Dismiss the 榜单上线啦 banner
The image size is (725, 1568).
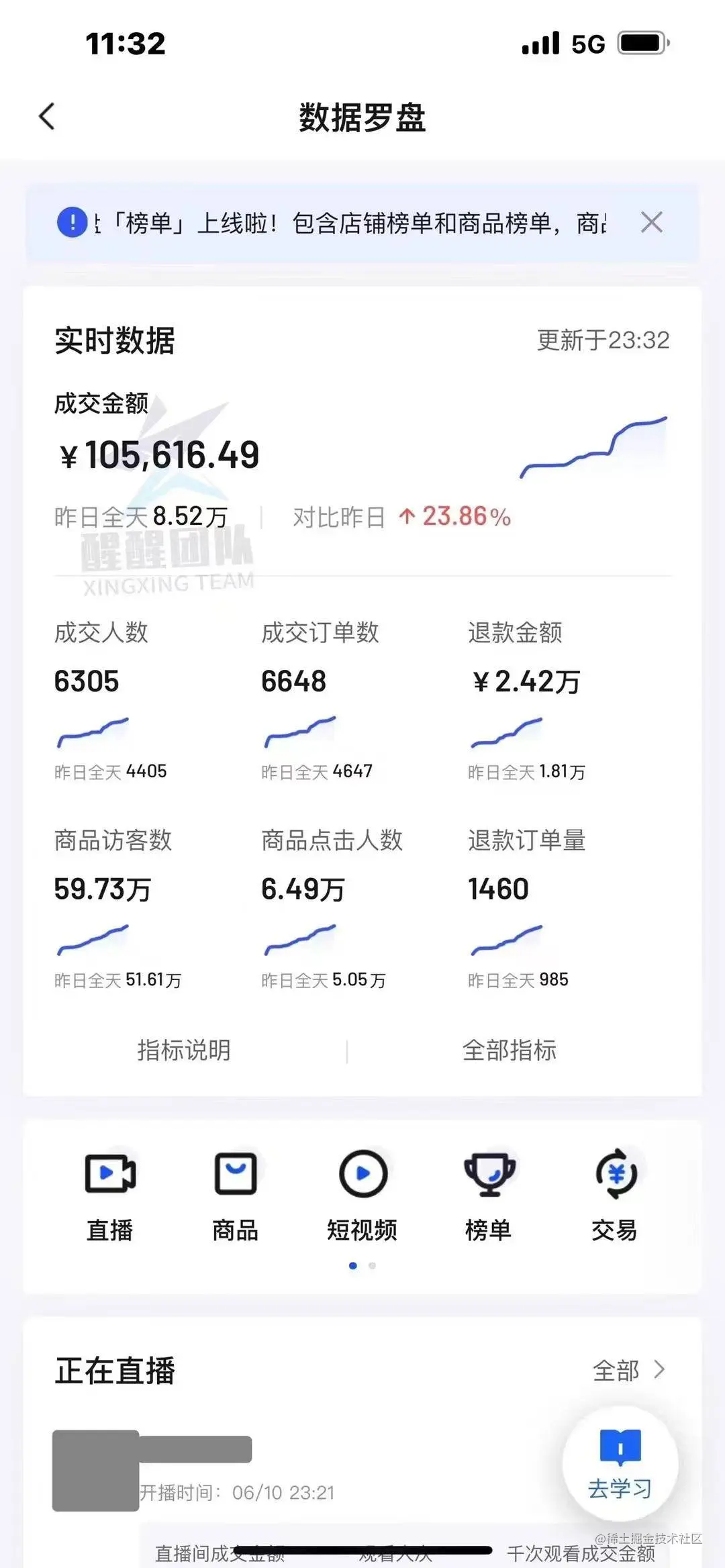tap(651, 222)
